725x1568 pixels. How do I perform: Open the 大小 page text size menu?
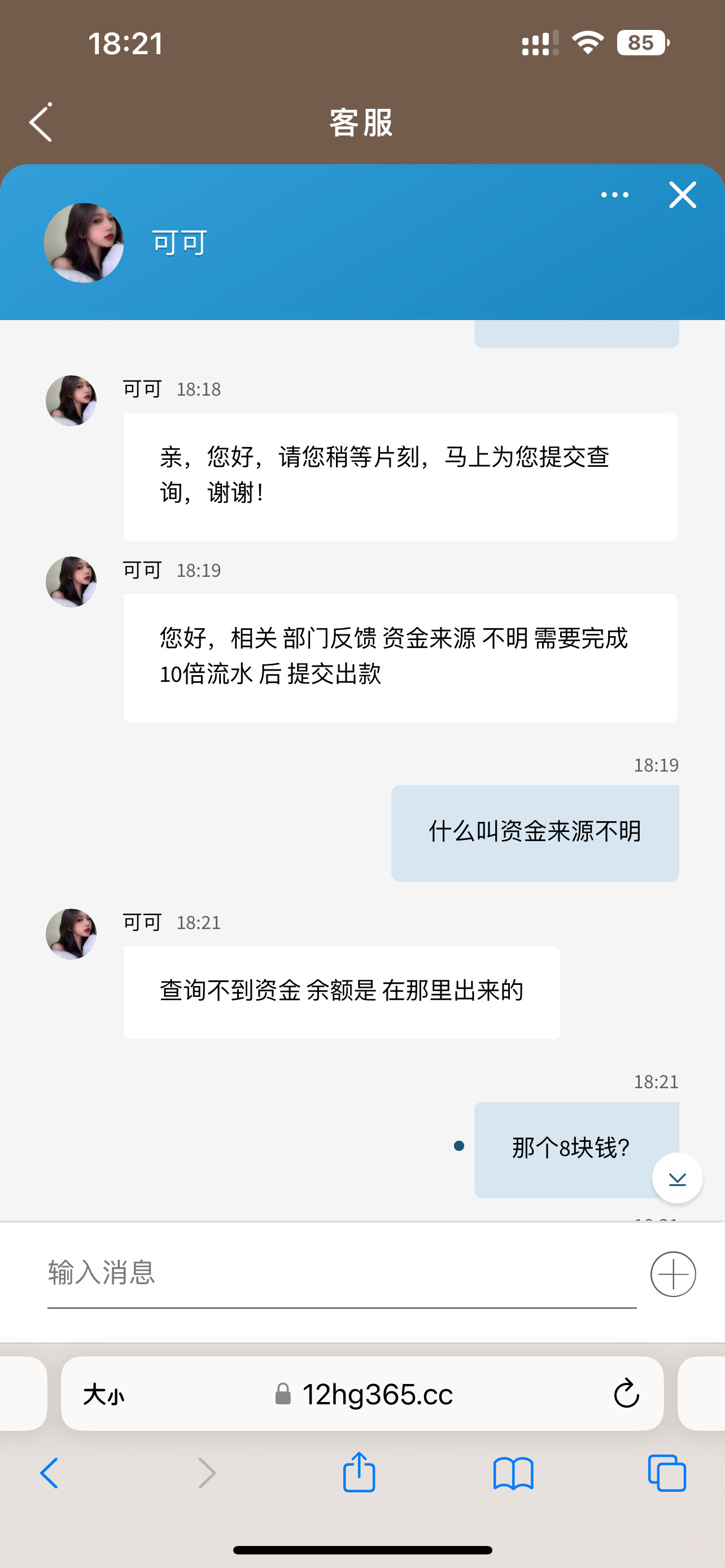tap(104, 1395)
